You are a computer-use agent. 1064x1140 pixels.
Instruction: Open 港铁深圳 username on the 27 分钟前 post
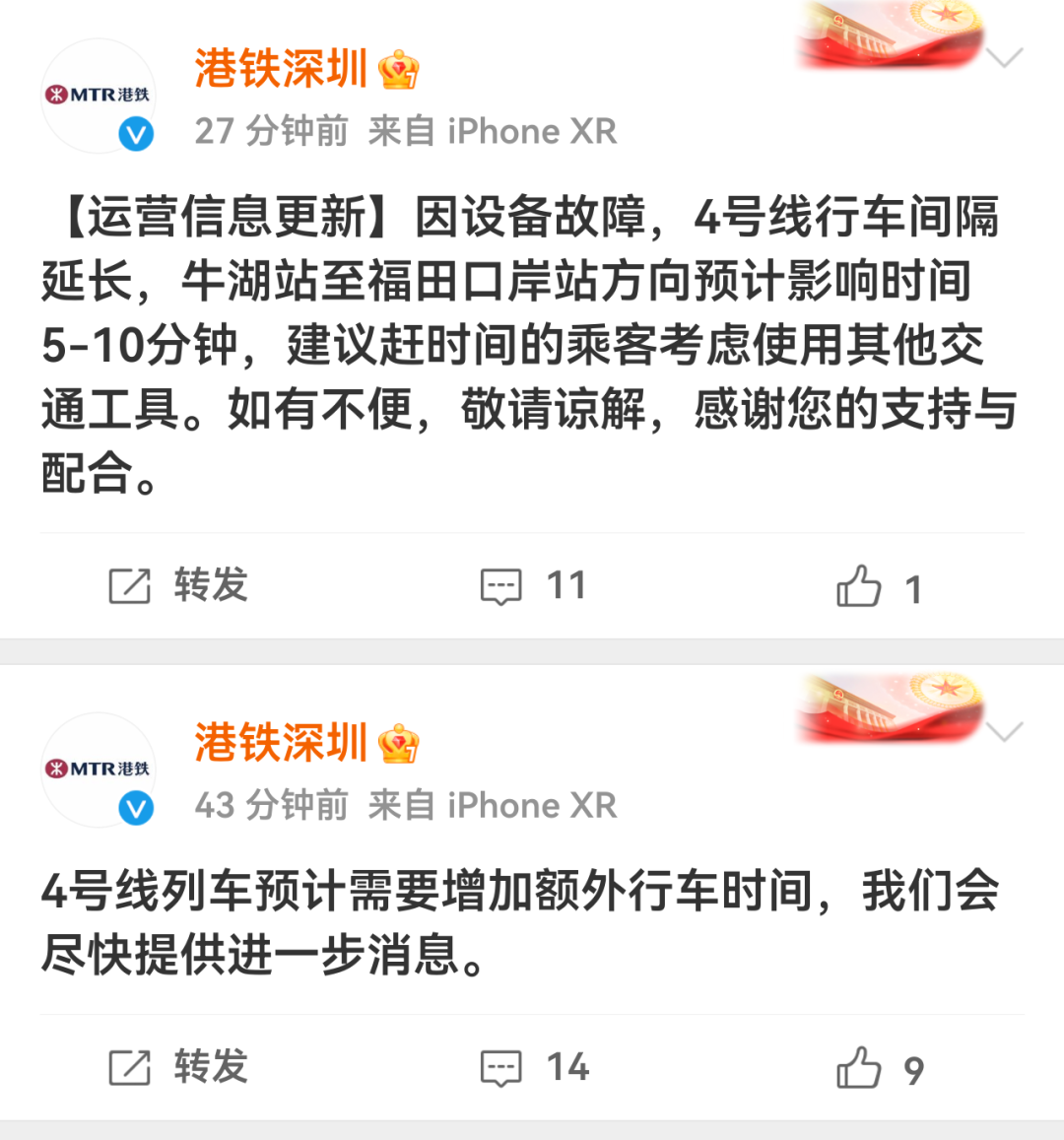tap(281, 69)
